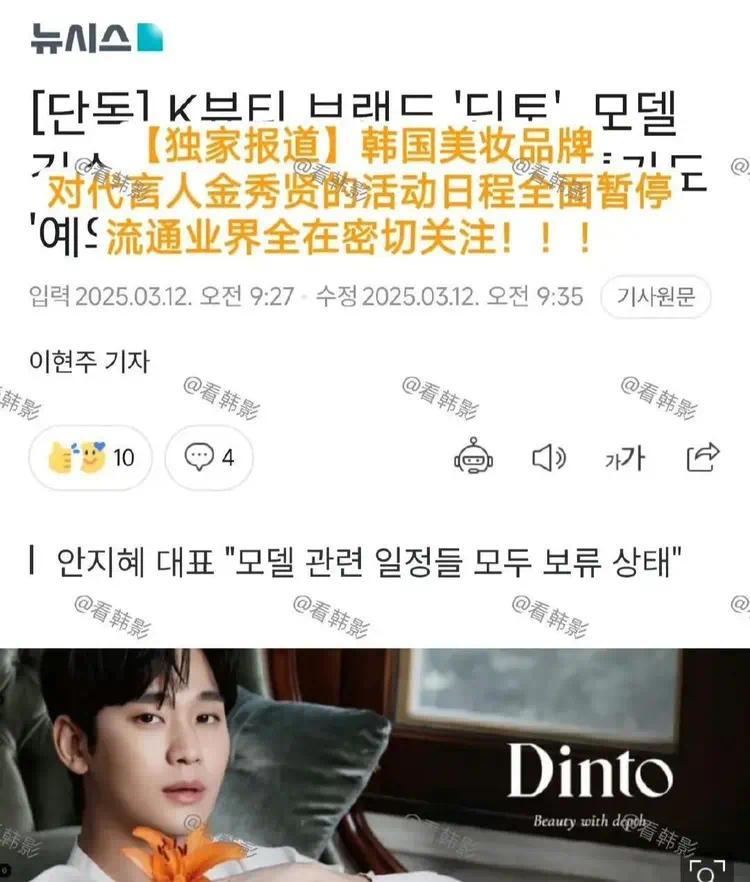Listen to the article with speaker icon
750x882 pixels.
click(549, 458)
